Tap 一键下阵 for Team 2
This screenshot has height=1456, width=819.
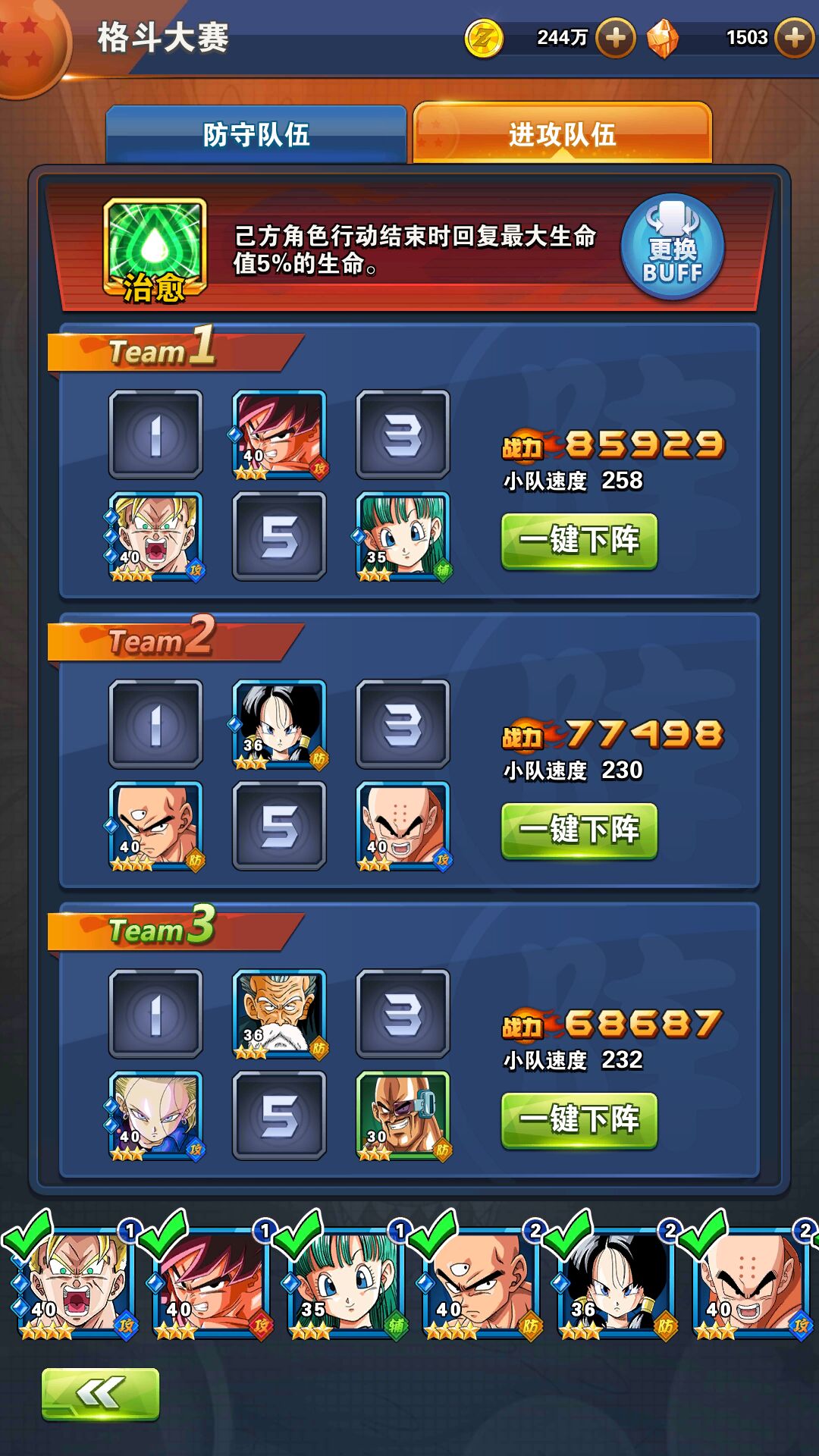point(579,830)
